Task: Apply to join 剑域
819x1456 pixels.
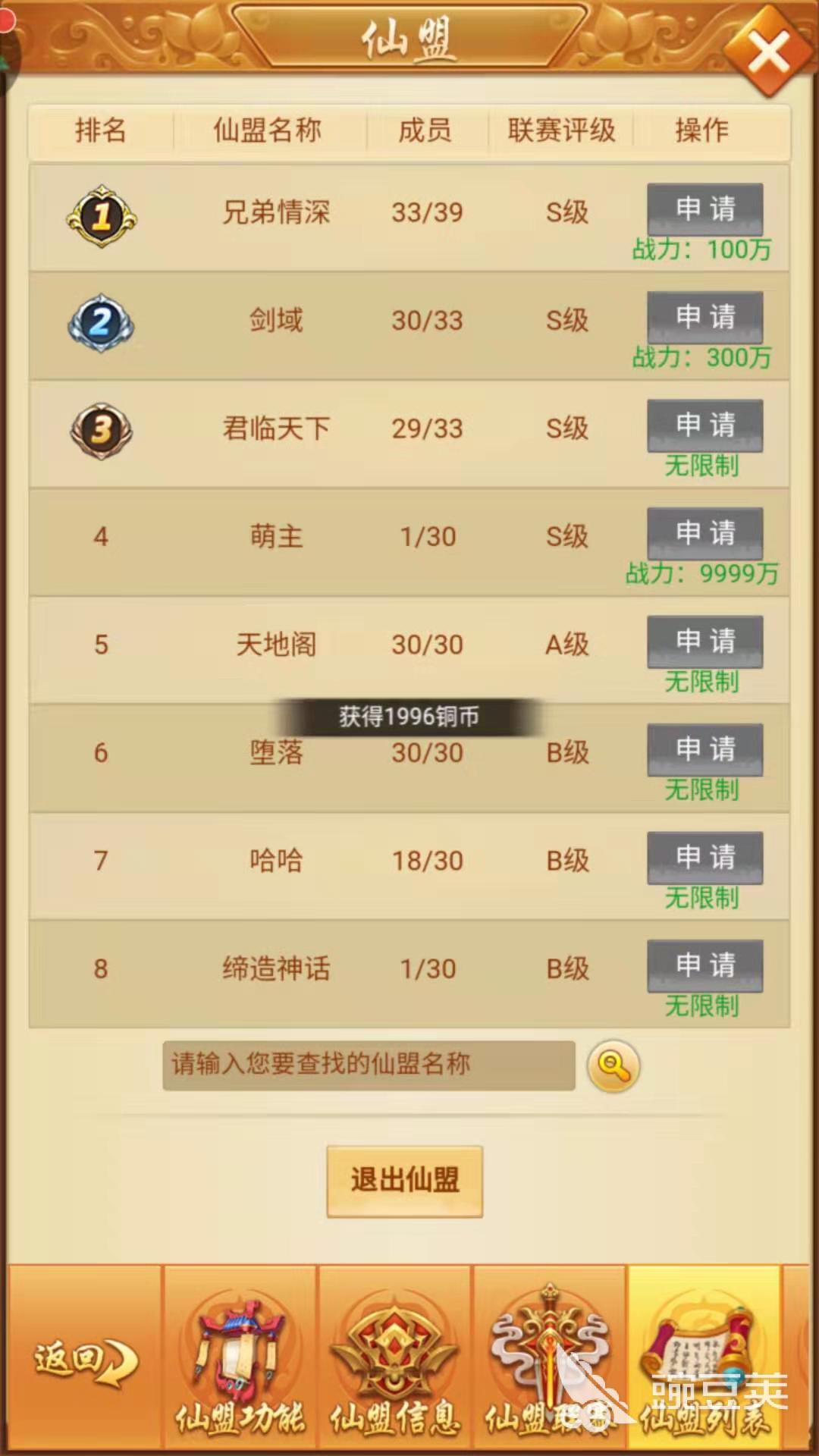Action: click(x=704, y=317)
